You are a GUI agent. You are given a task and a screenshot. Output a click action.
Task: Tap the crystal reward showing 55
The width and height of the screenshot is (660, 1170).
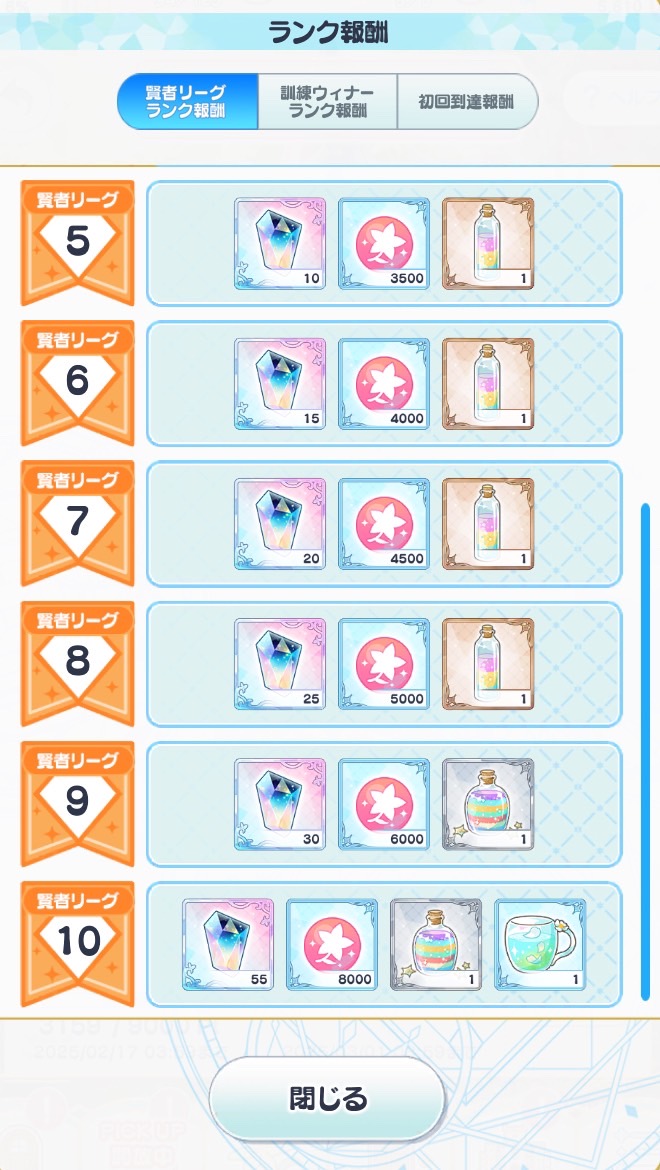[x=228, y=945]
